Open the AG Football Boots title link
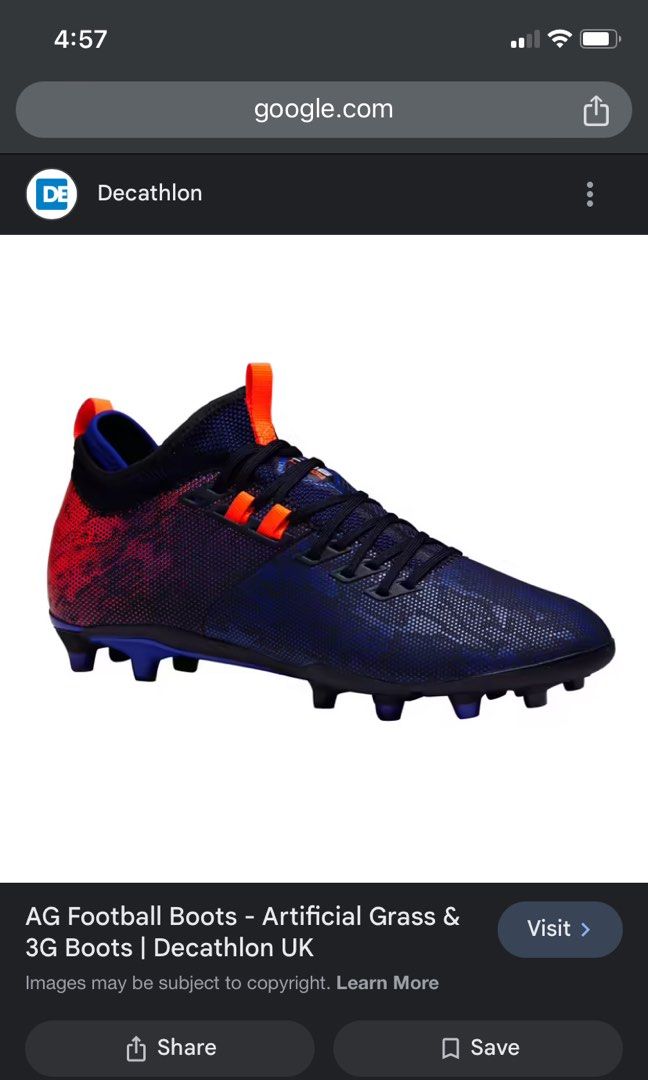The height and width of the screenshot is (1080, 648). (242, 931)
